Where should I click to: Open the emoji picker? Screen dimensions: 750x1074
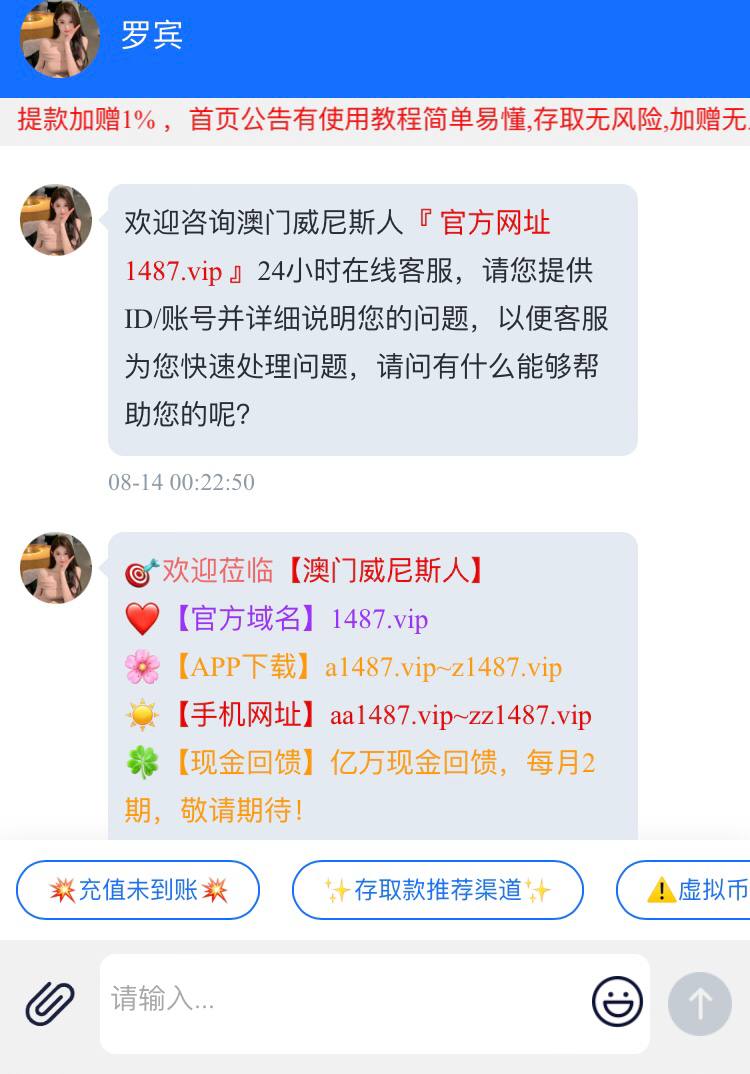tap(617, 1001)
